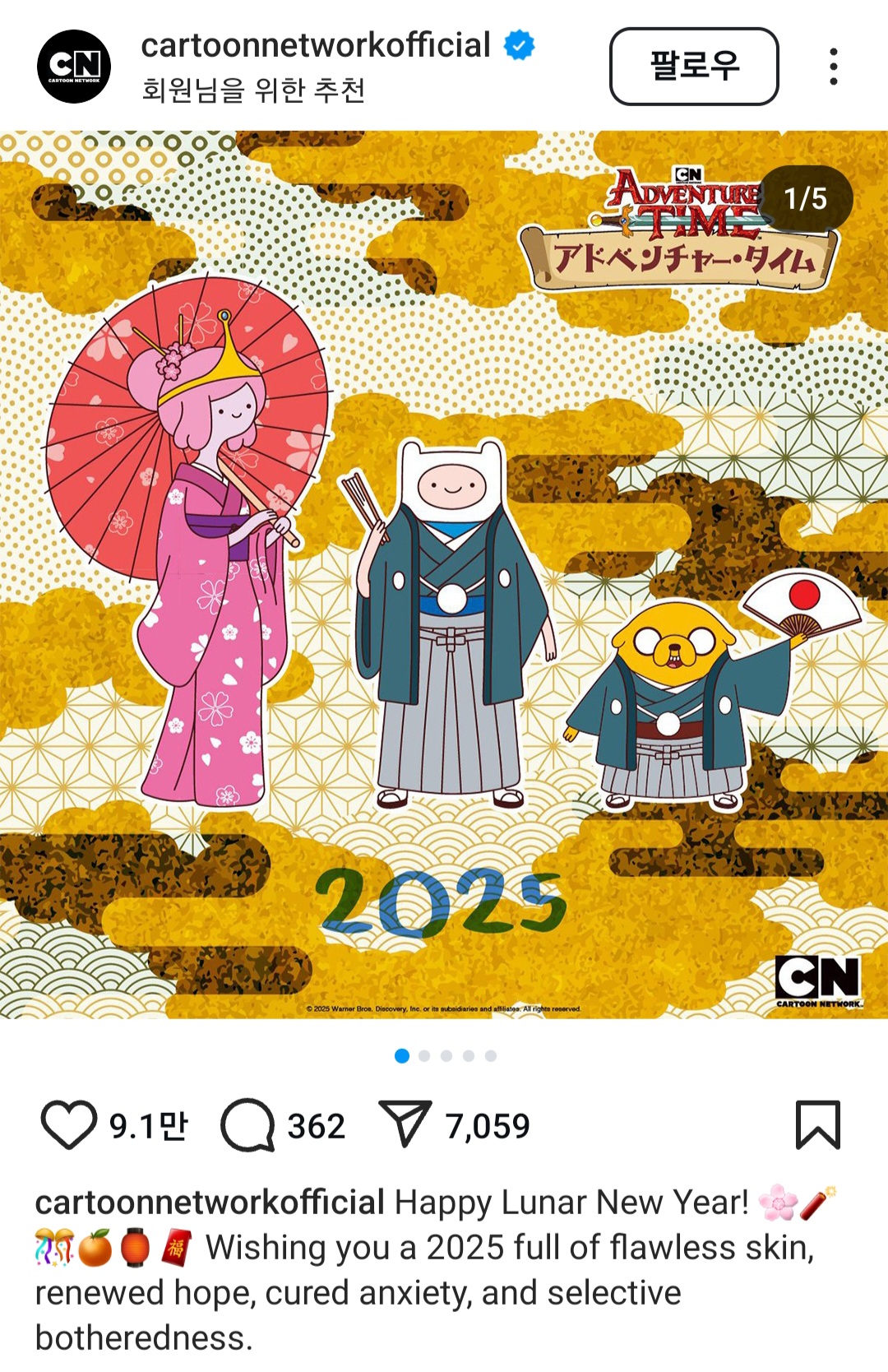Image resolution: width=888 pixels, height=1372 pixels.
Task: Like the Adventure Time post
Action: point(68,1124)
